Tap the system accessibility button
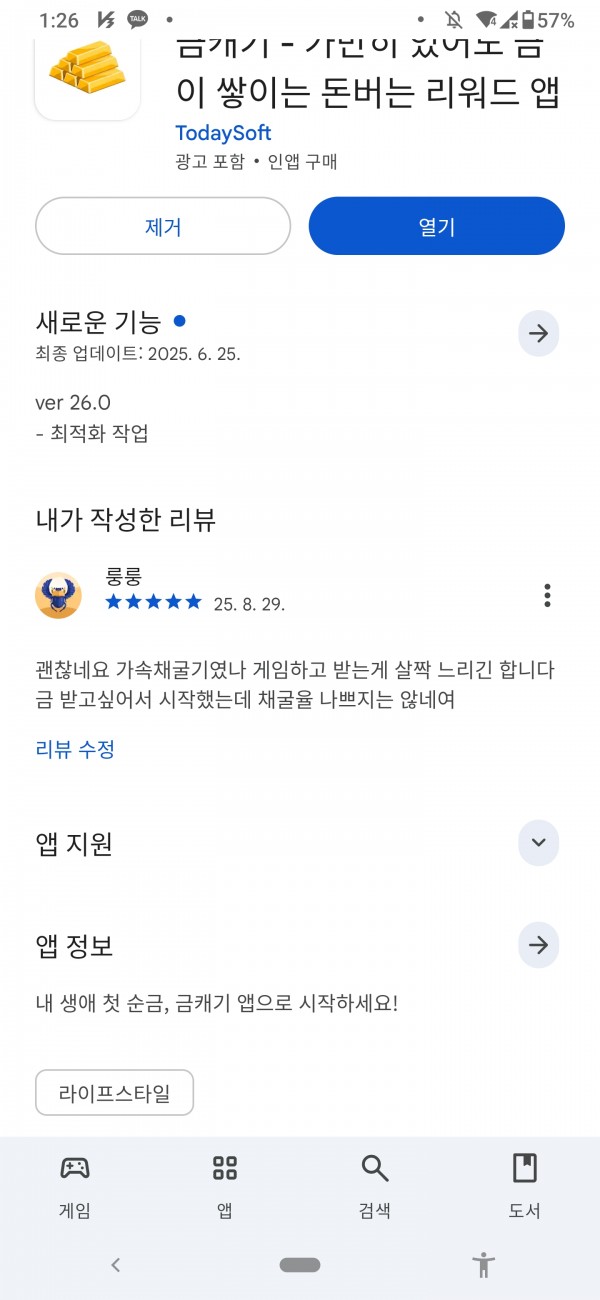 coord(484,1265)
